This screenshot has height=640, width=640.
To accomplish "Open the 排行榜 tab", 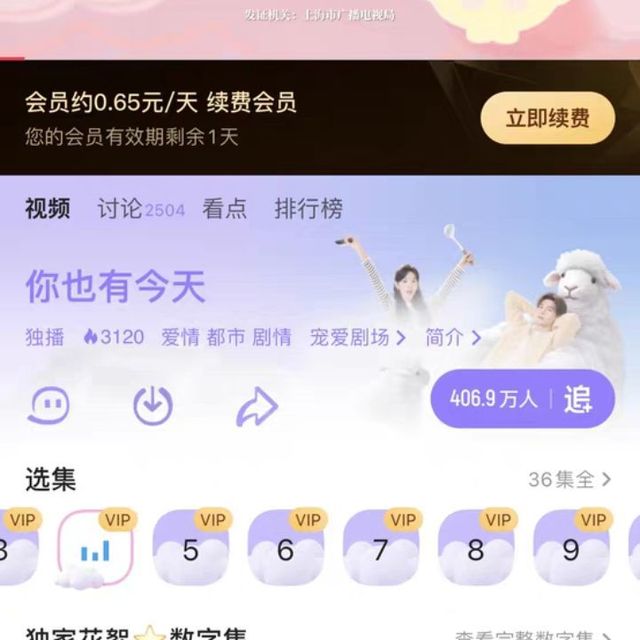I will pos(308,209).
